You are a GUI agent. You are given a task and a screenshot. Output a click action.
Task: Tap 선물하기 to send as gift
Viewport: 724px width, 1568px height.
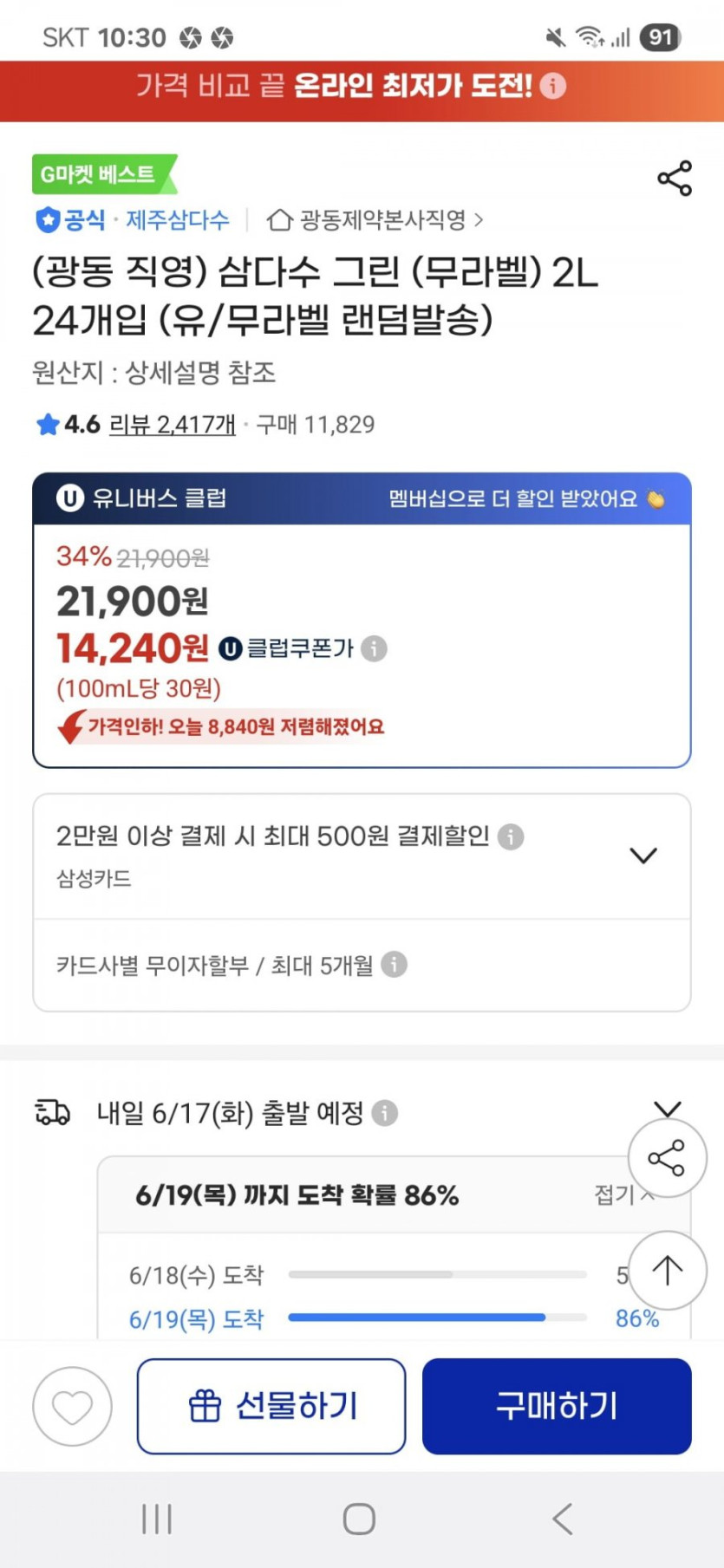pos(271,1406)
